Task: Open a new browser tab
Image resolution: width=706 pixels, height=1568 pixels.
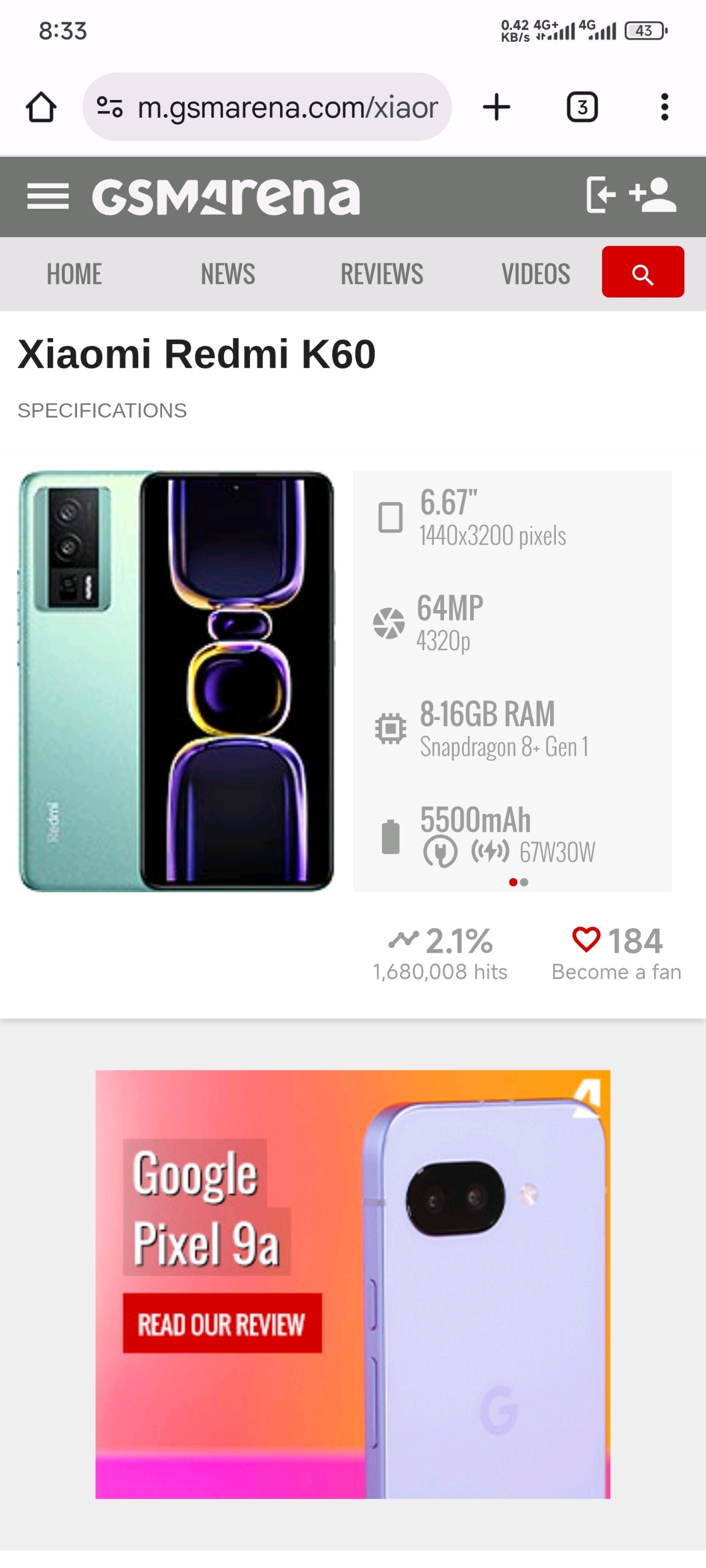Action: (497, 107)
